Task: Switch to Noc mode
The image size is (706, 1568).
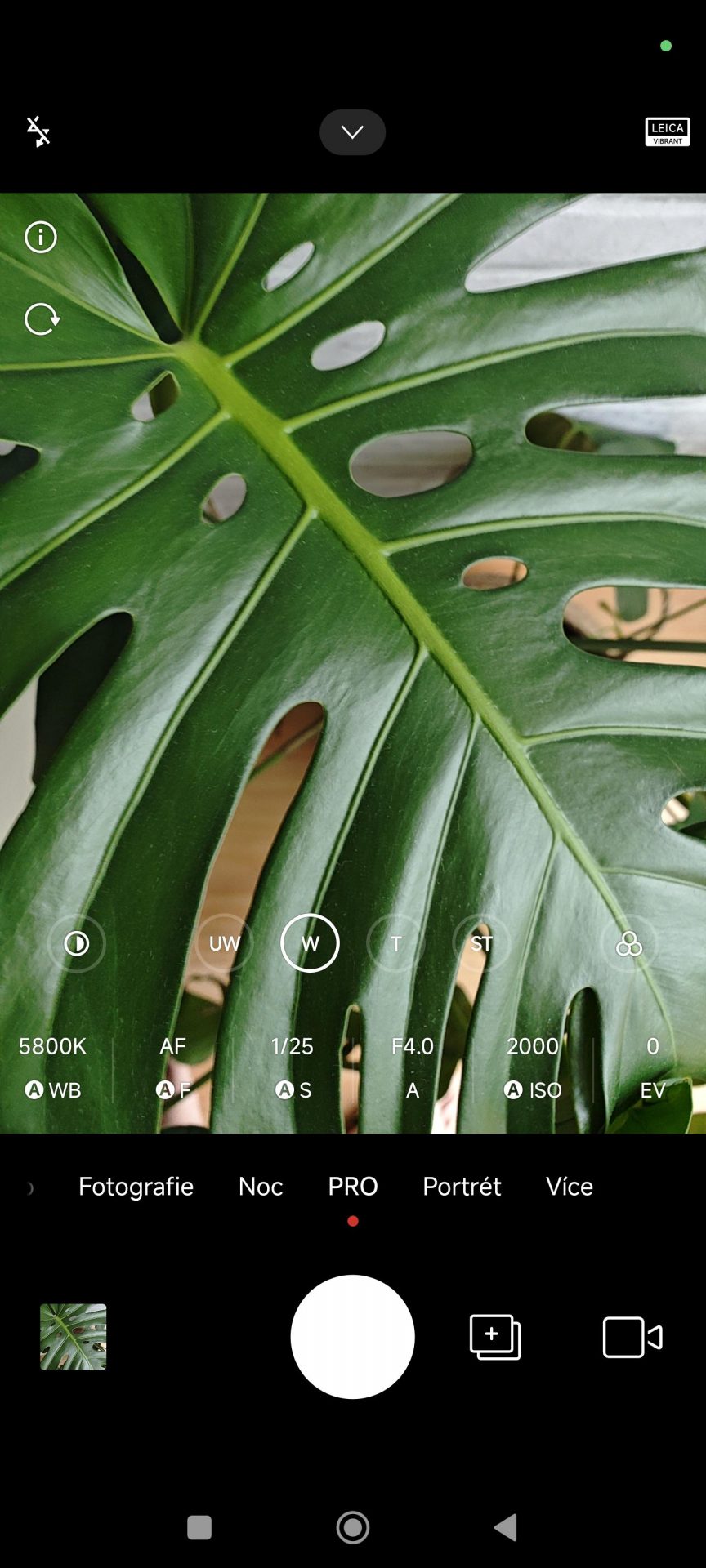Action: (261, 1187)
